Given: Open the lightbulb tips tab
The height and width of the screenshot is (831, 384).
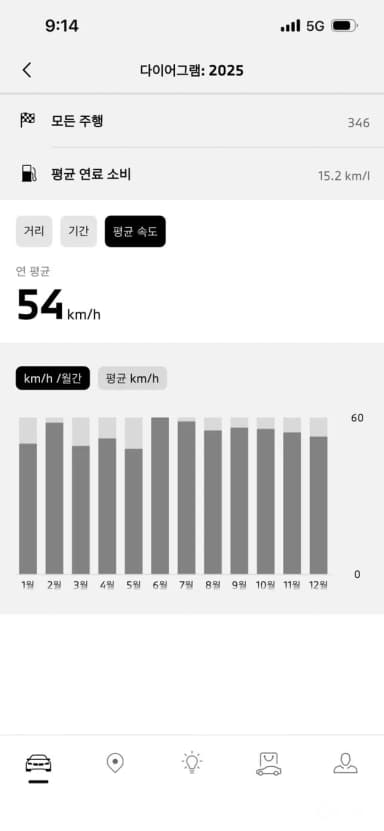Looking at the screenshot, I should coord(192,763).
